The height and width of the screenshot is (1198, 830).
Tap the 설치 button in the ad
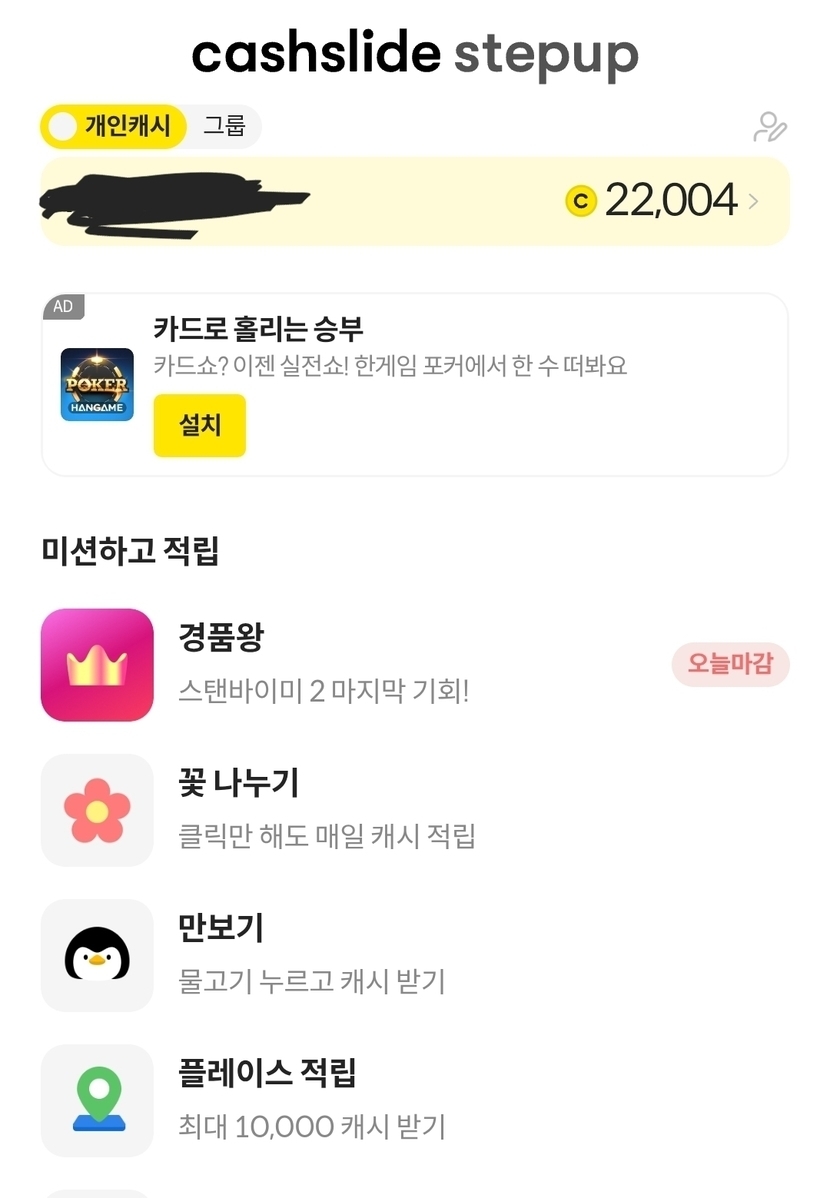199,426
